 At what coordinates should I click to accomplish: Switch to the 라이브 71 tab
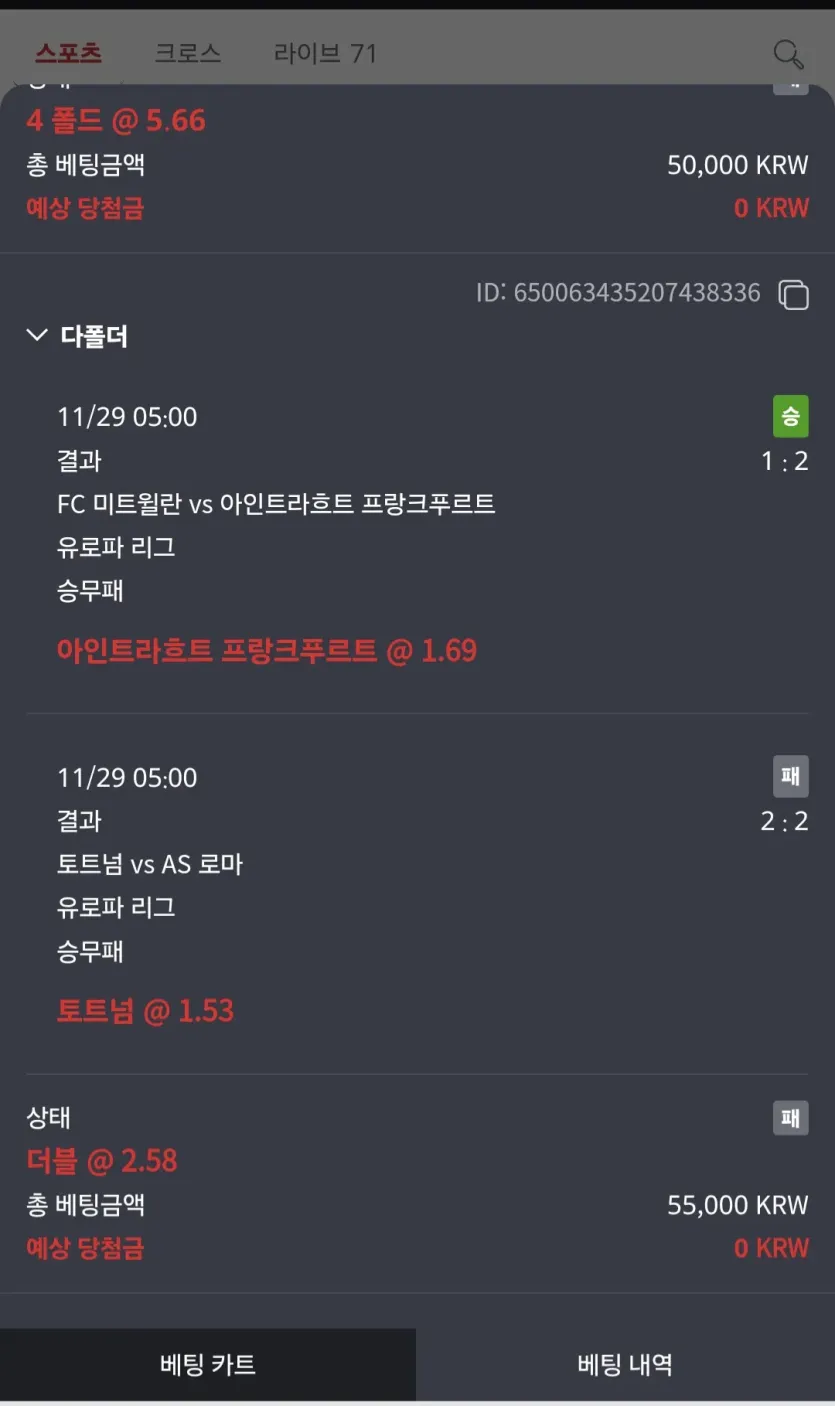(325, 53)
